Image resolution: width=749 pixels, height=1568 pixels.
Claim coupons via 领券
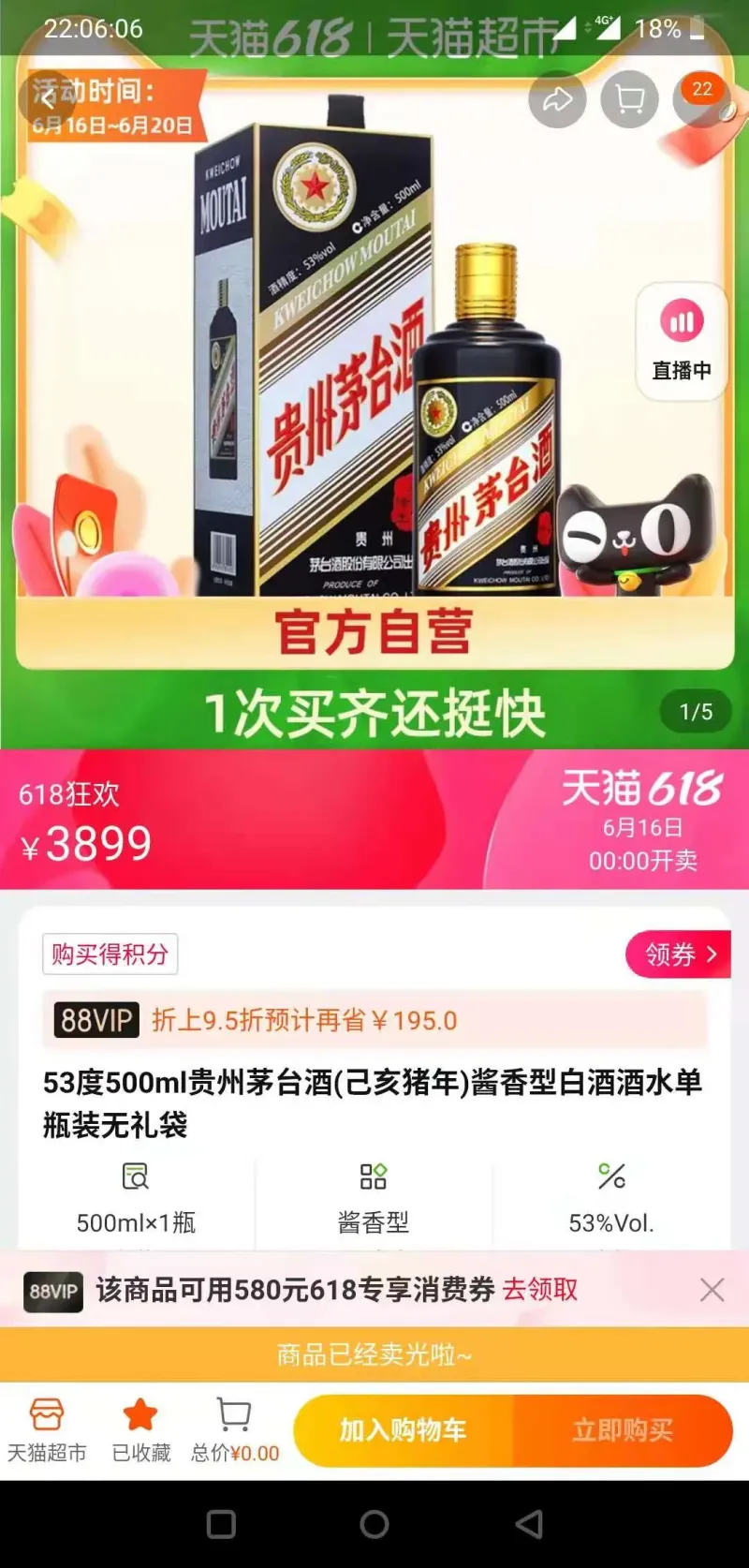(678, 954)
